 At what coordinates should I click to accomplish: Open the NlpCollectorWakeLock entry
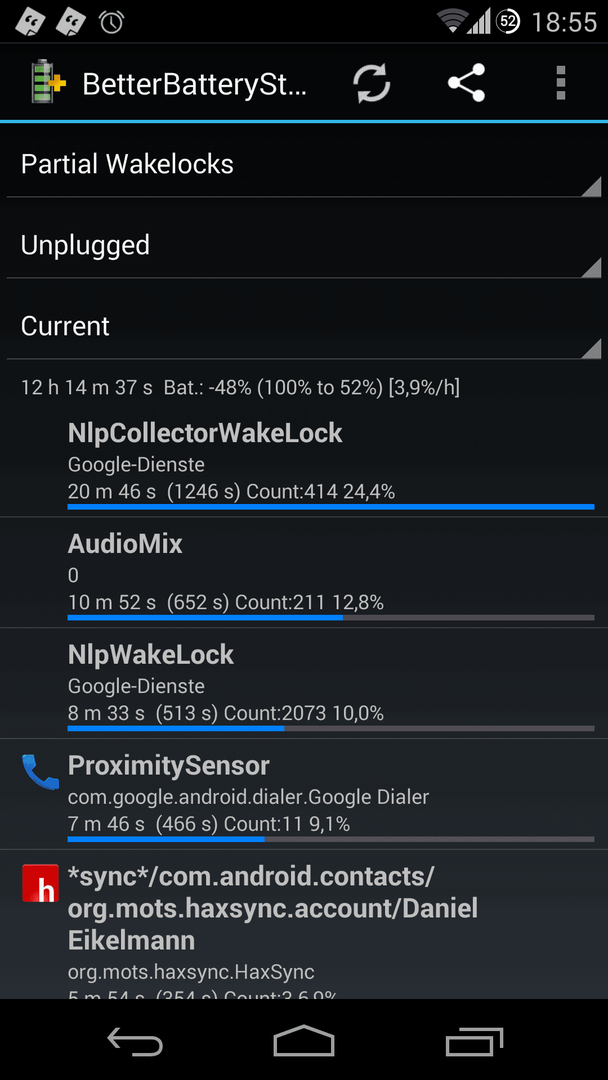(304, 462)
